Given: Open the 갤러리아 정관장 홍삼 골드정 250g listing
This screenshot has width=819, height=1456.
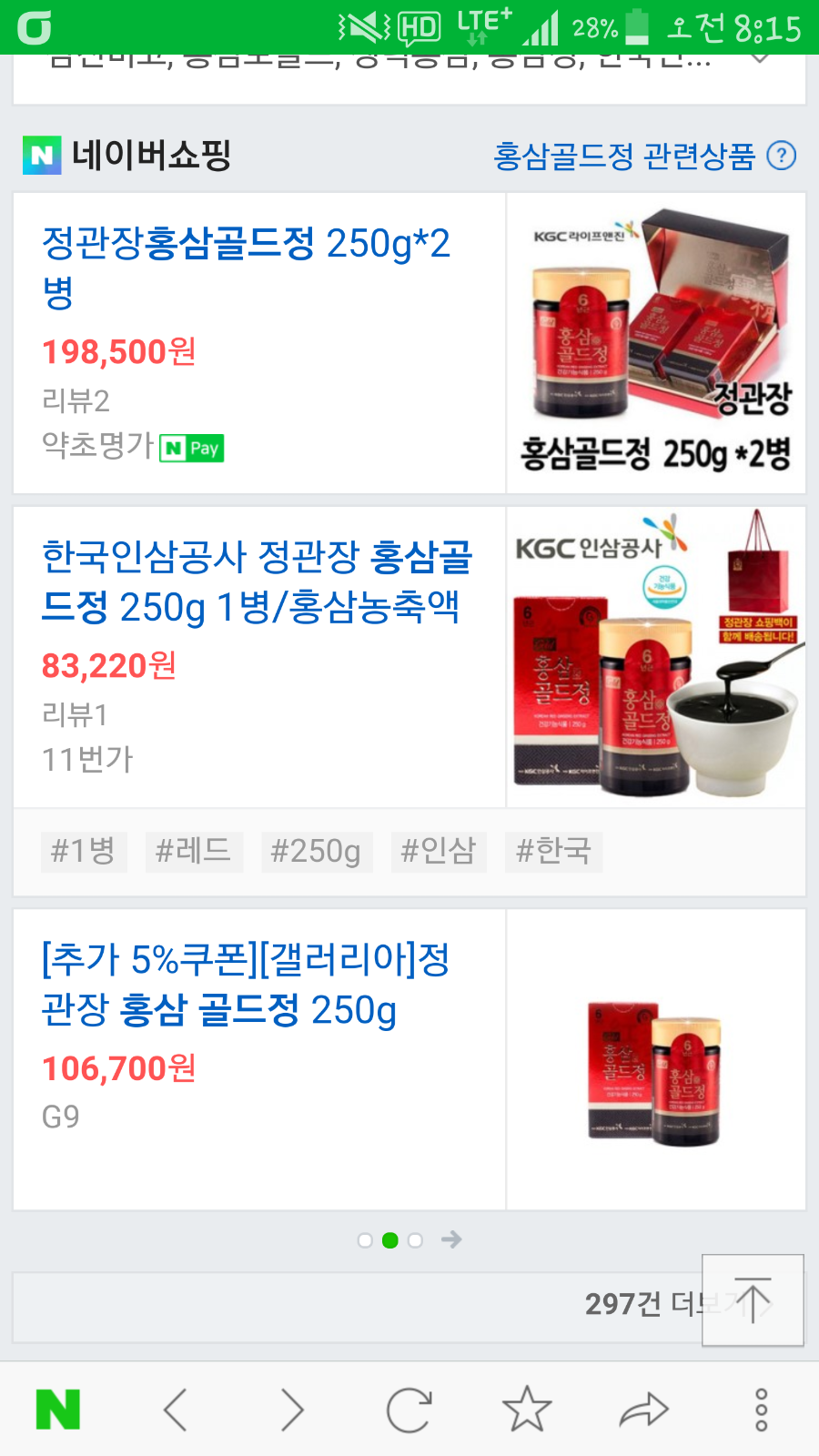Looking at the screenshot, I should pyautogui.click(x=246, y=985).
